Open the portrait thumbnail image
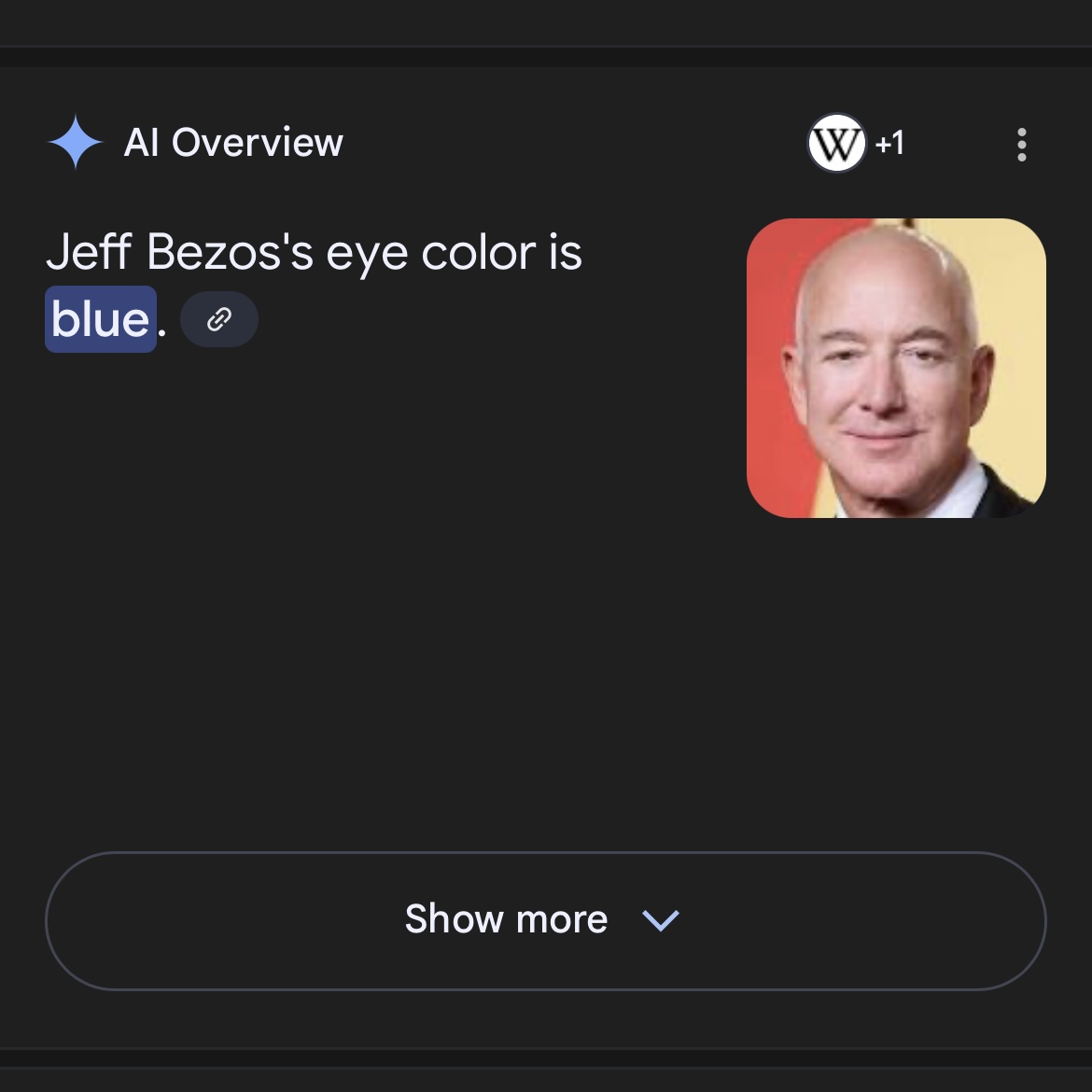1092x1092 pixels. tap(896, 368)
